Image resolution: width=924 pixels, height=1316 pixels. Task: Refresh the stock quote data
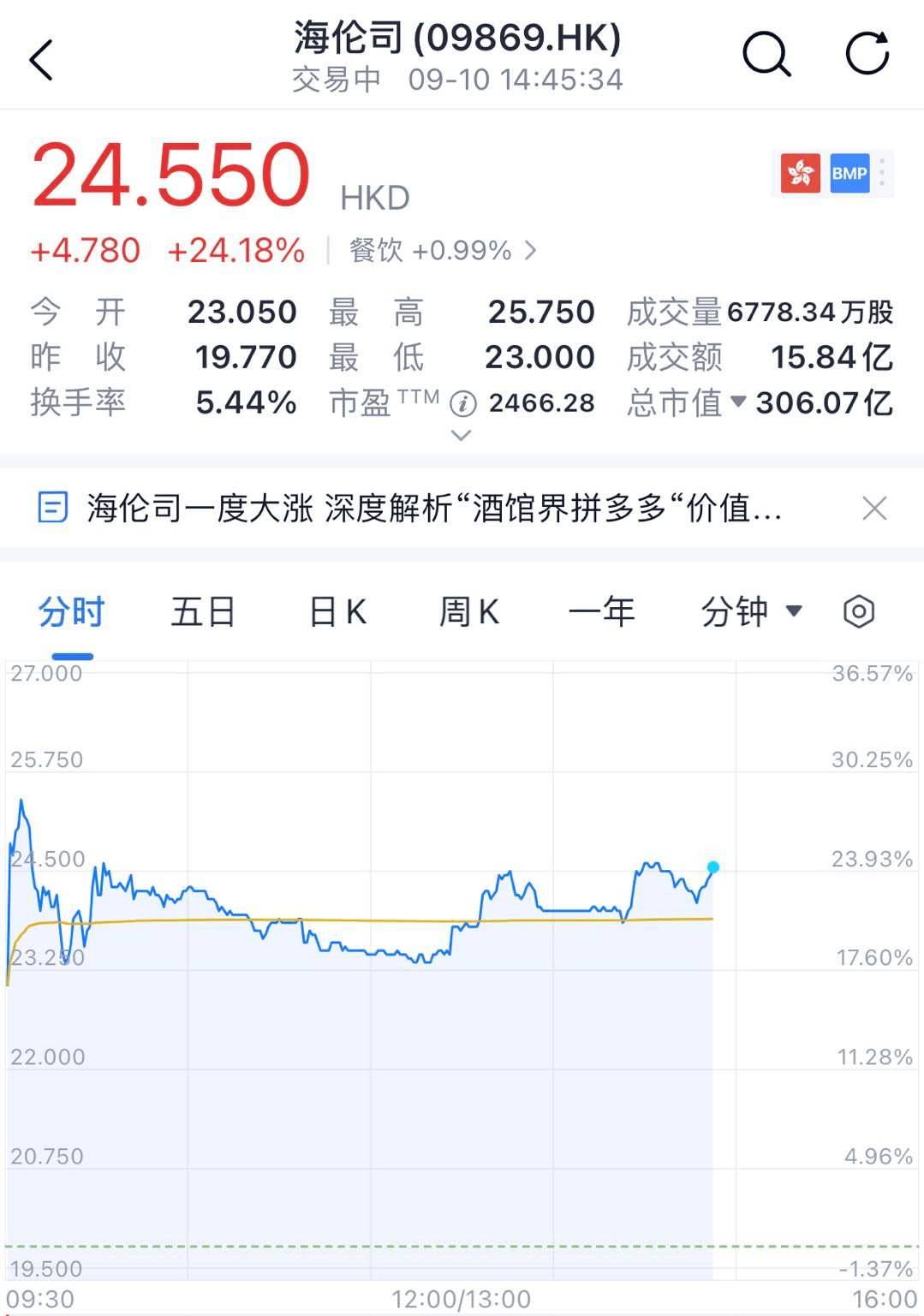pos(867,55)
